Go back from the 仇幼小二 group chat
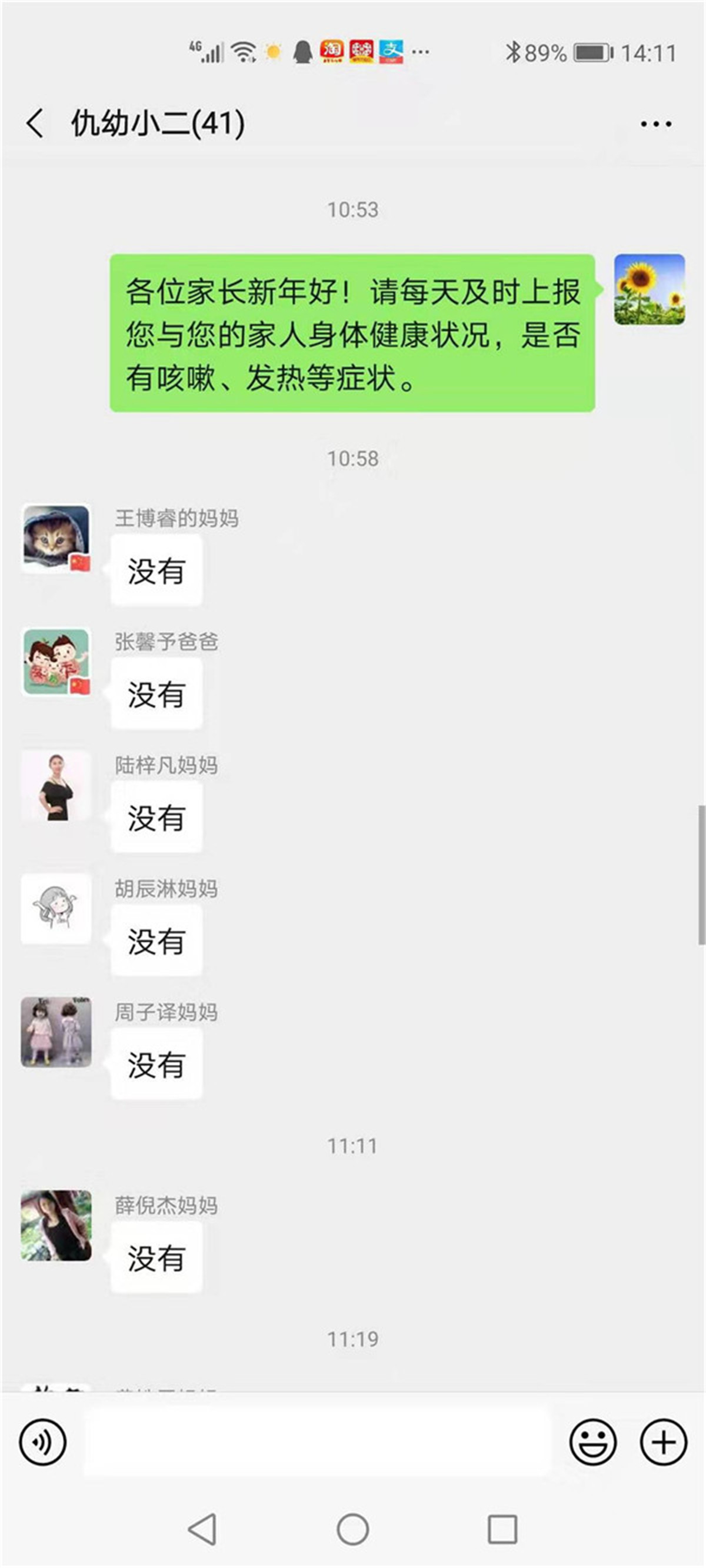 (x=35, y=124)
